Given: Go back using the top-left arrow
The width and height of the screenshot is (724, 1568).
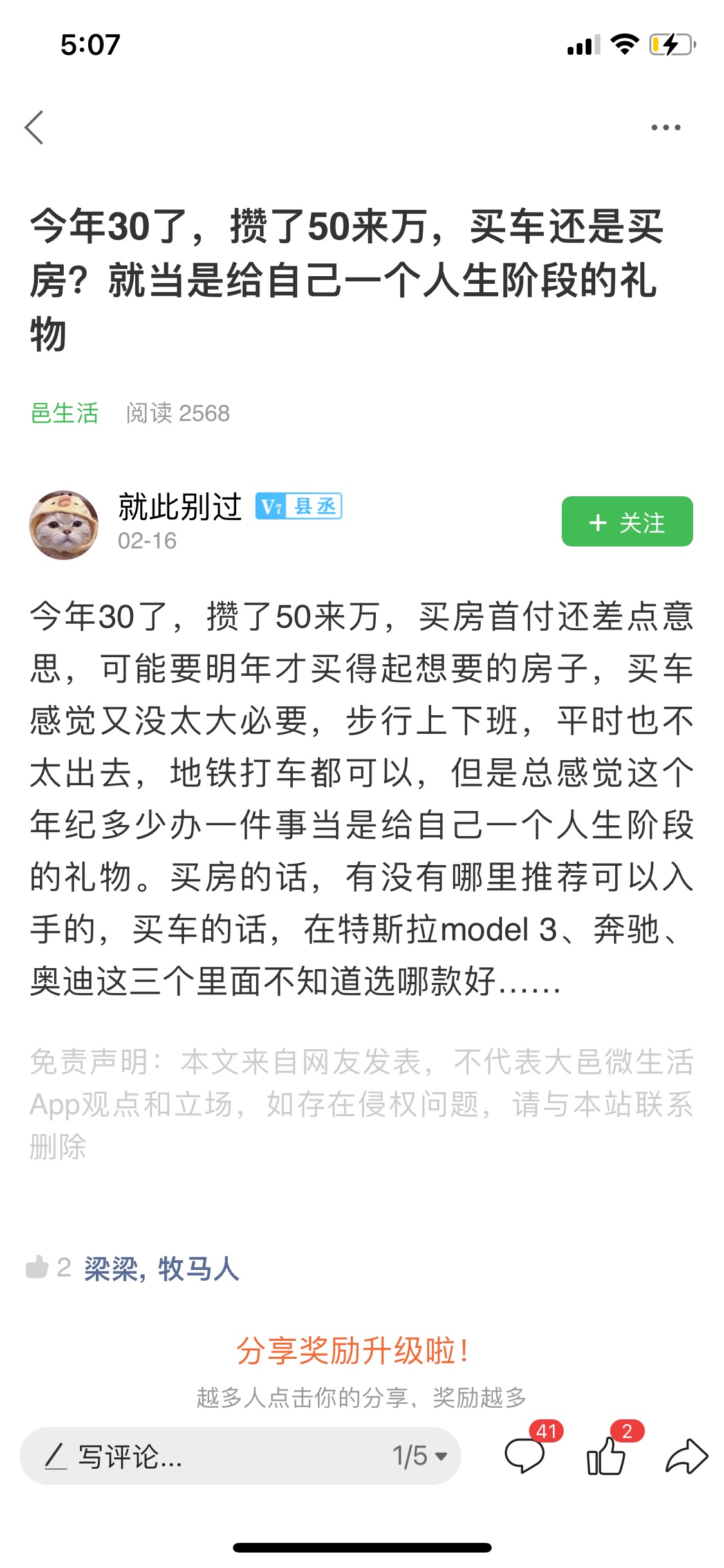Looking at the screenshot, I should click(35, 127).
